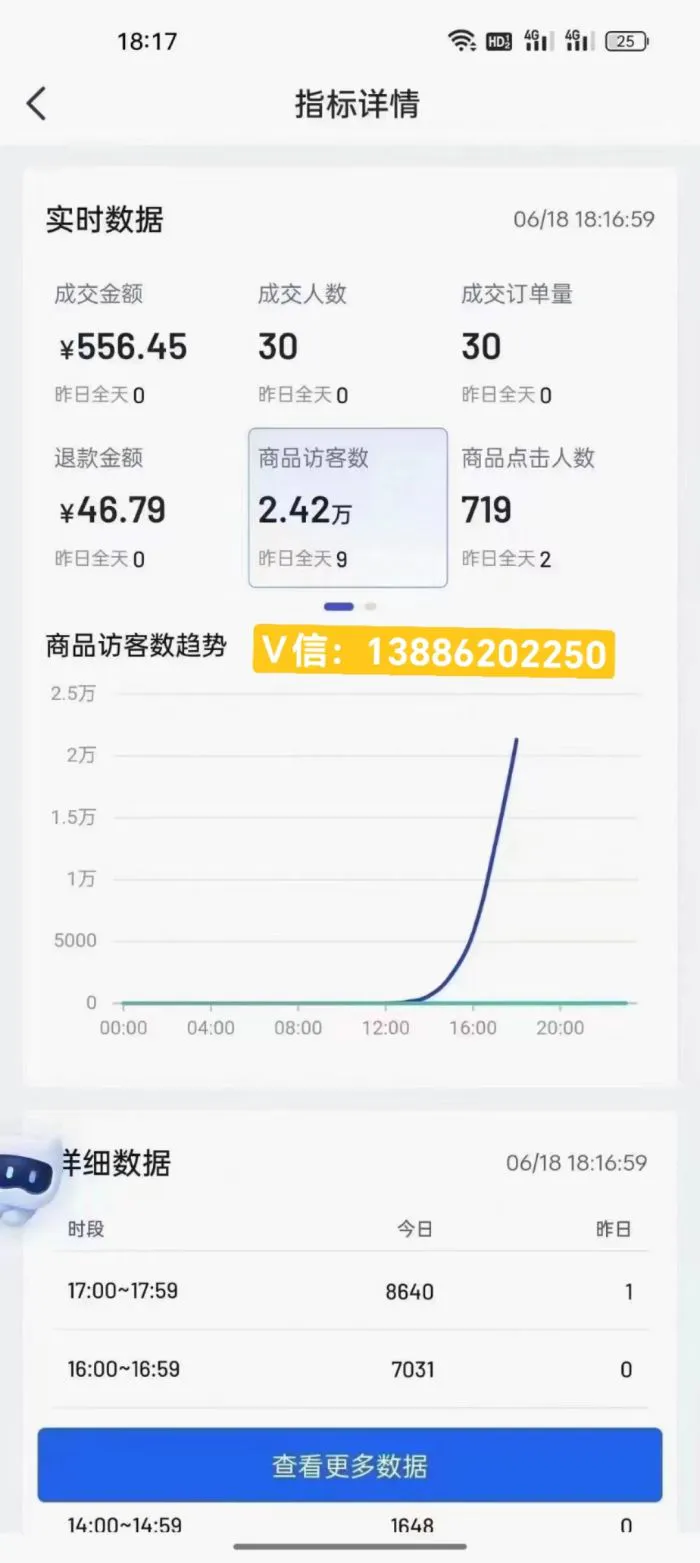
Task: Select the 商品点击人数 metric card
Action: 548,508
